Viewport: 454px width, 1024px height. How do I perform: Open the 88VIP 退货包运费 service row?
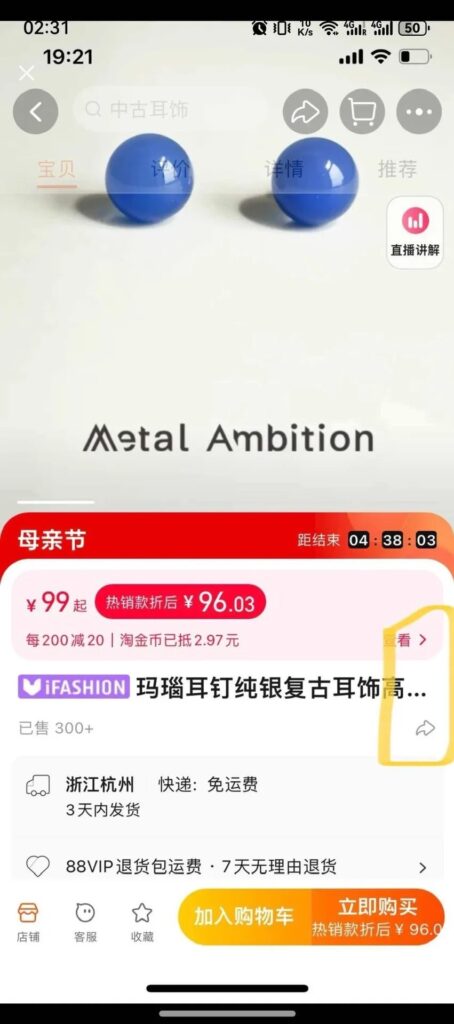[227, 867]
